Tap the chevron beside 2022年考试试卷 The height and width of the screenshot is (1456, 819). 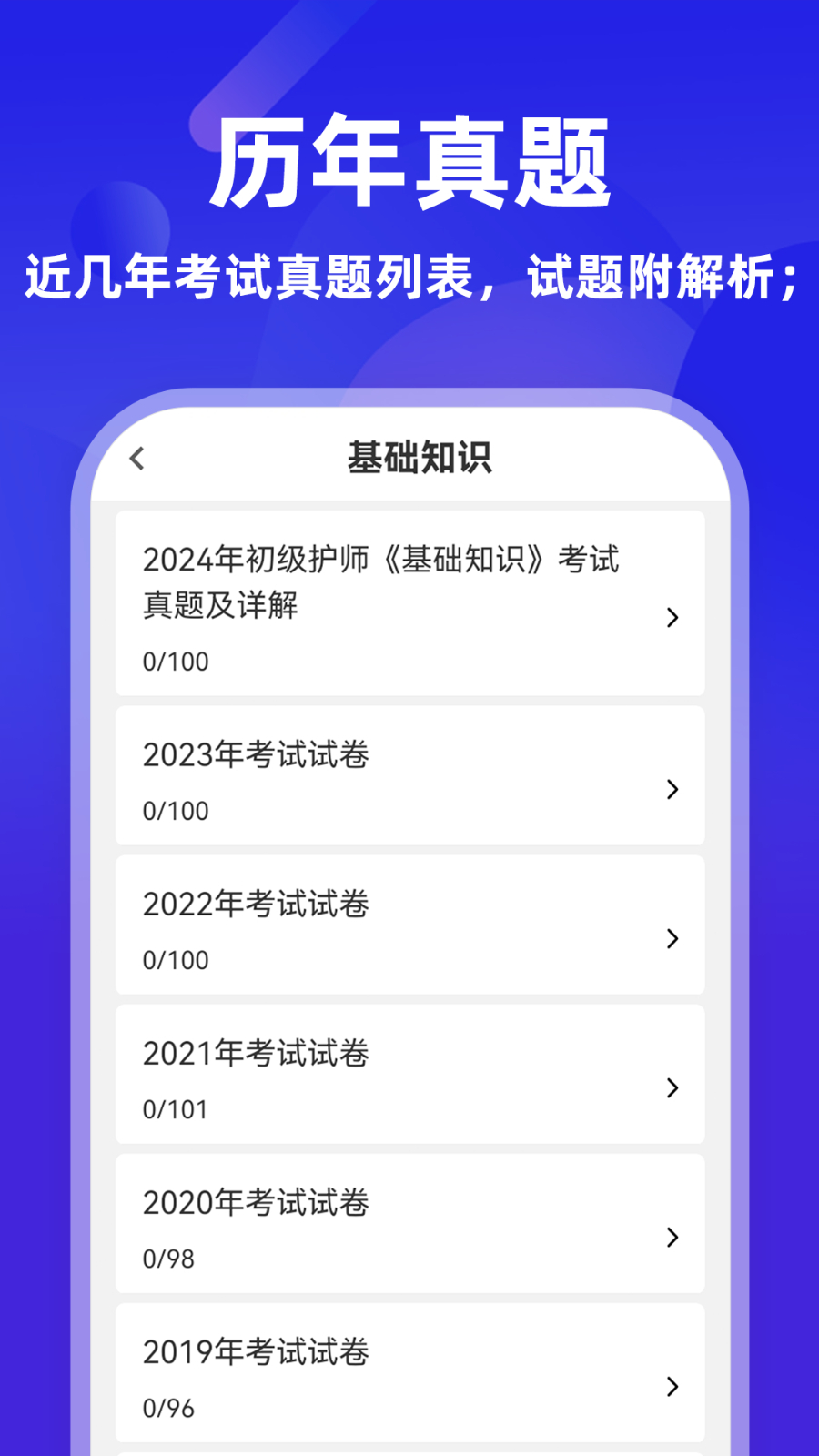[672, 938]
